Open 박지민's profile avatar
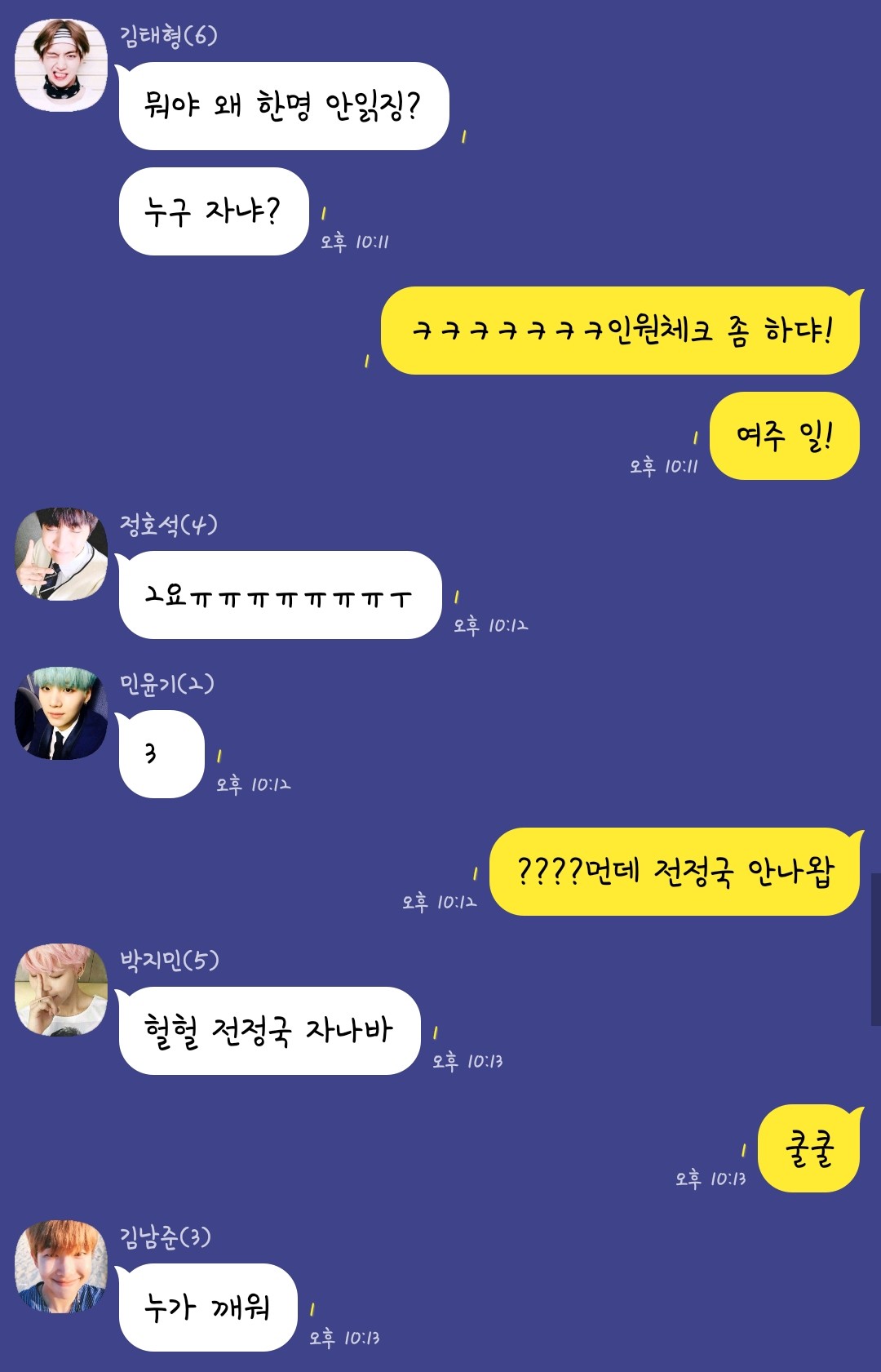The width and height of the screenshot is (881, 1372). 61,990
